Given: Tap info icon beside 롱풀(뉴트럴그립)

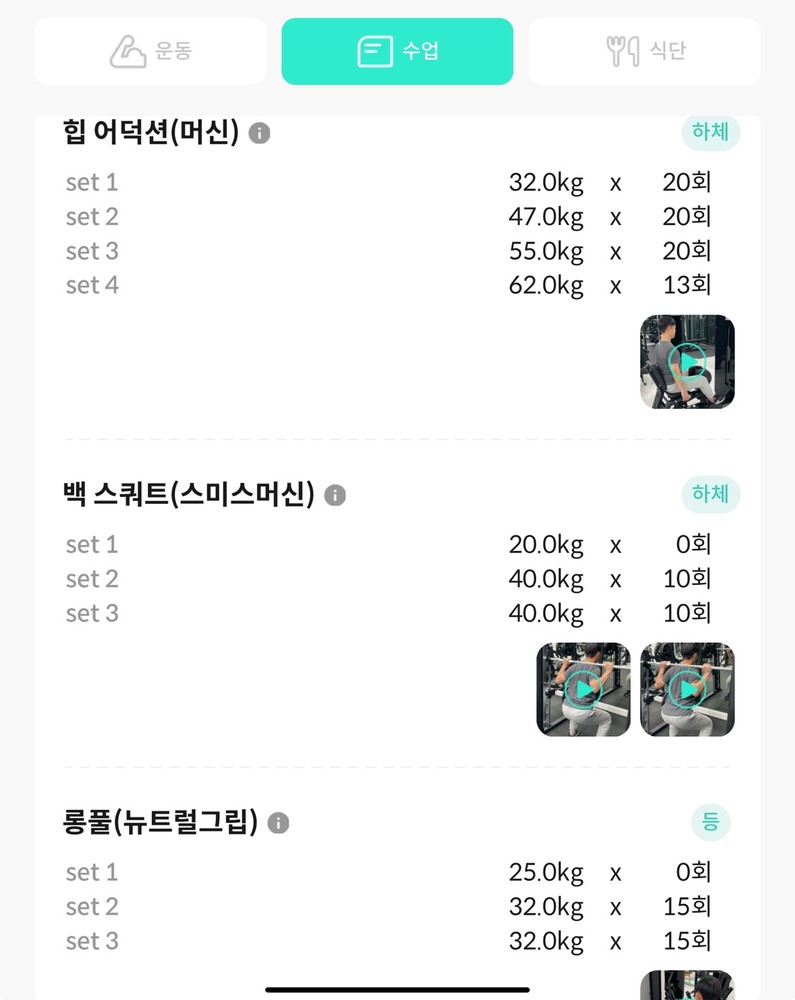Looking at the screenshot, I should 279,823.
